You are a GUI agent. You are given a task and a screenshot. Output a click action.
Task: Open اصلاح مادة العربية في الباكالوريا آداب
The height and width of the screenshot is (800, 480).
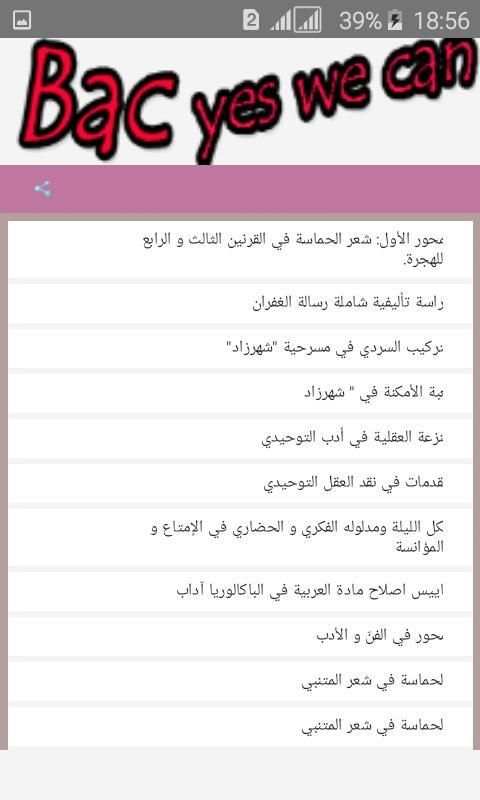(x=240, y=591)
